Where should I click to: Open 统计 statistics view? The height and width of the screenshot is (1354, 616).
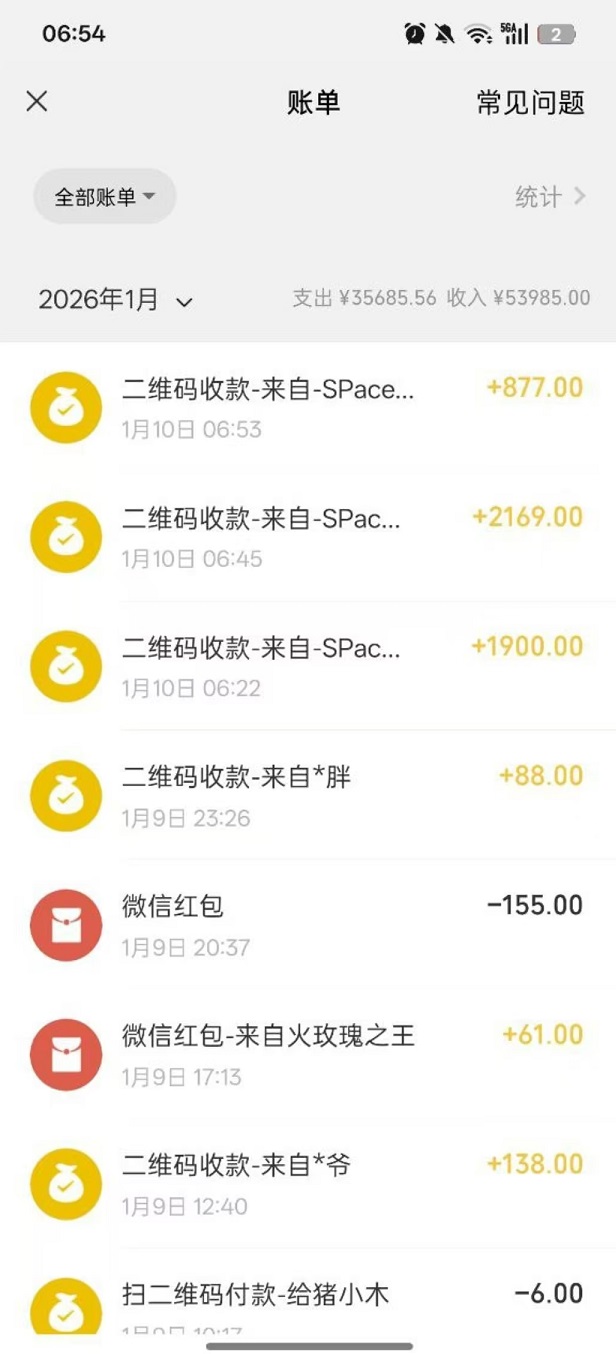coord(549,197)
